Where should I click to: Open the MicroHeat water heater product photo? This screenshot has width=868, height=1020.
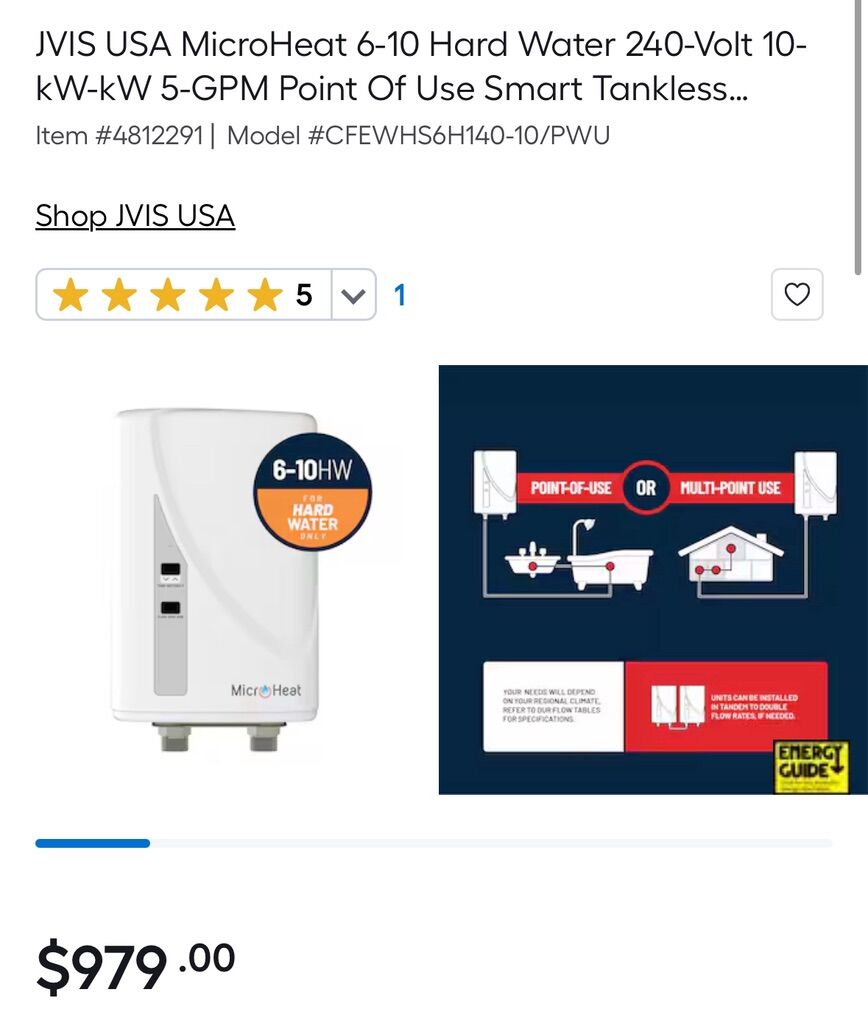(x=215, y=580)
